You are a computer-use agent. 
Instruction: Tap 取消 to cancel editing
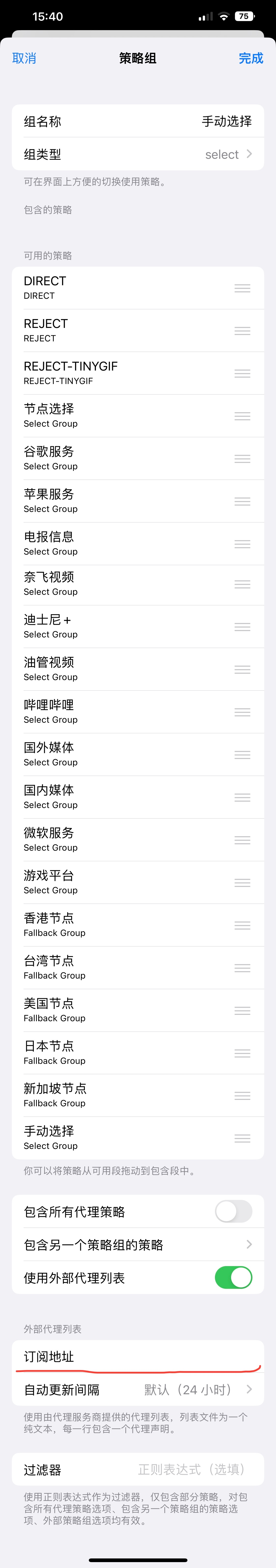pyautogui.click(x=24, y=58)
